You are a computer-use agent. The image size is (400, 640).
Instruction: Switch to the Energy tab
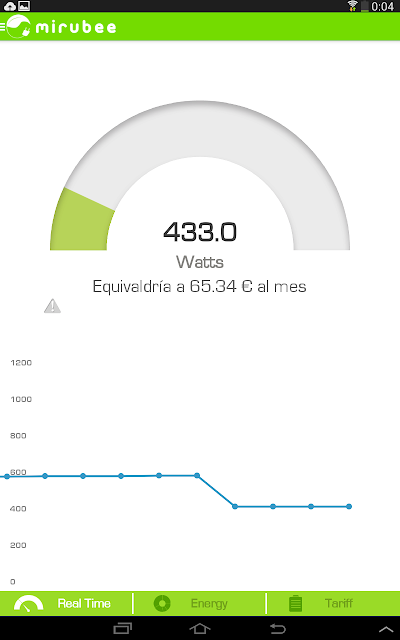200,603
